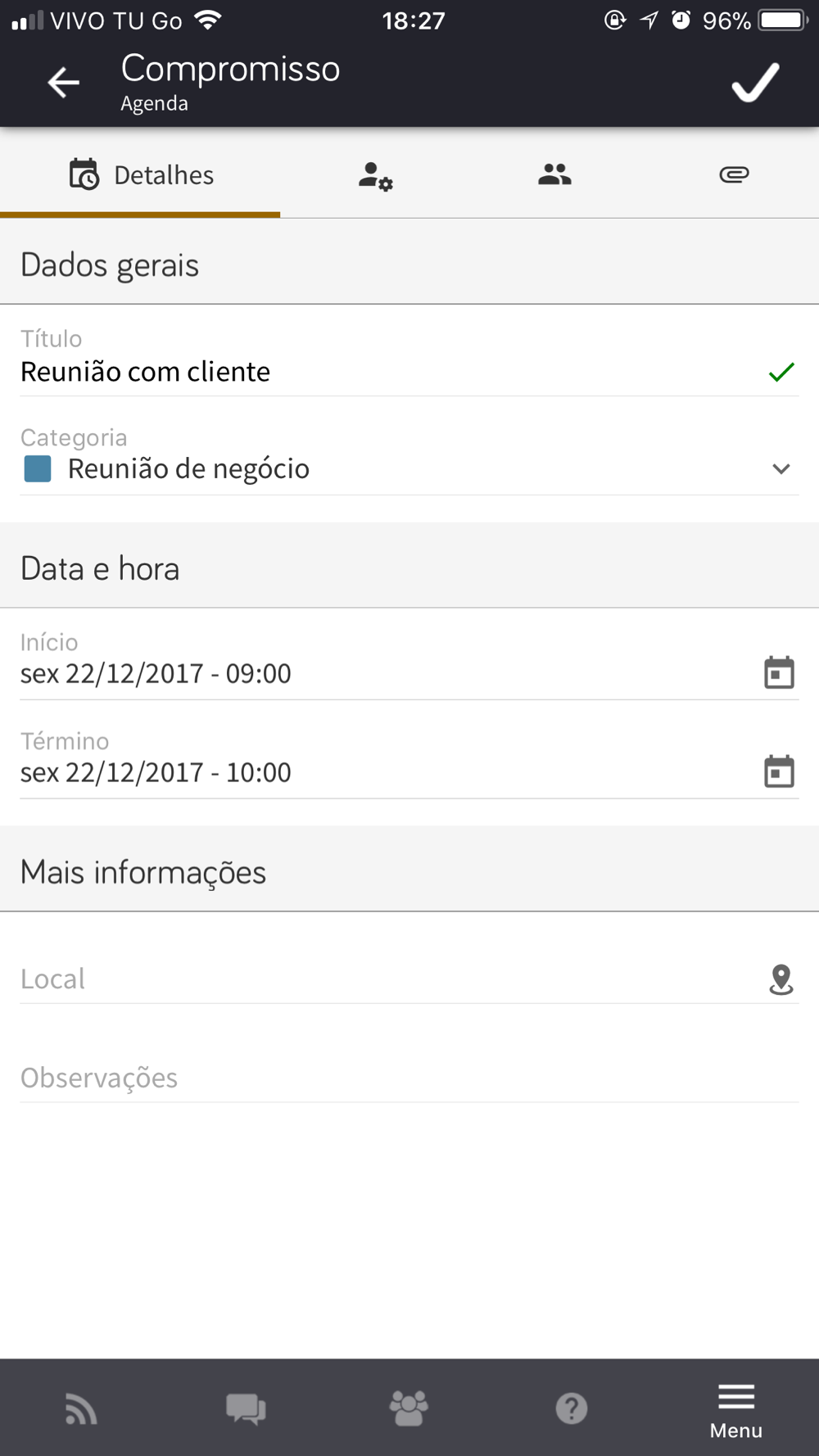Open the chat bubbles in bottom bar
Image resolution: width=819 pixels, height=1456 pixels.
tap(245, 1409)
